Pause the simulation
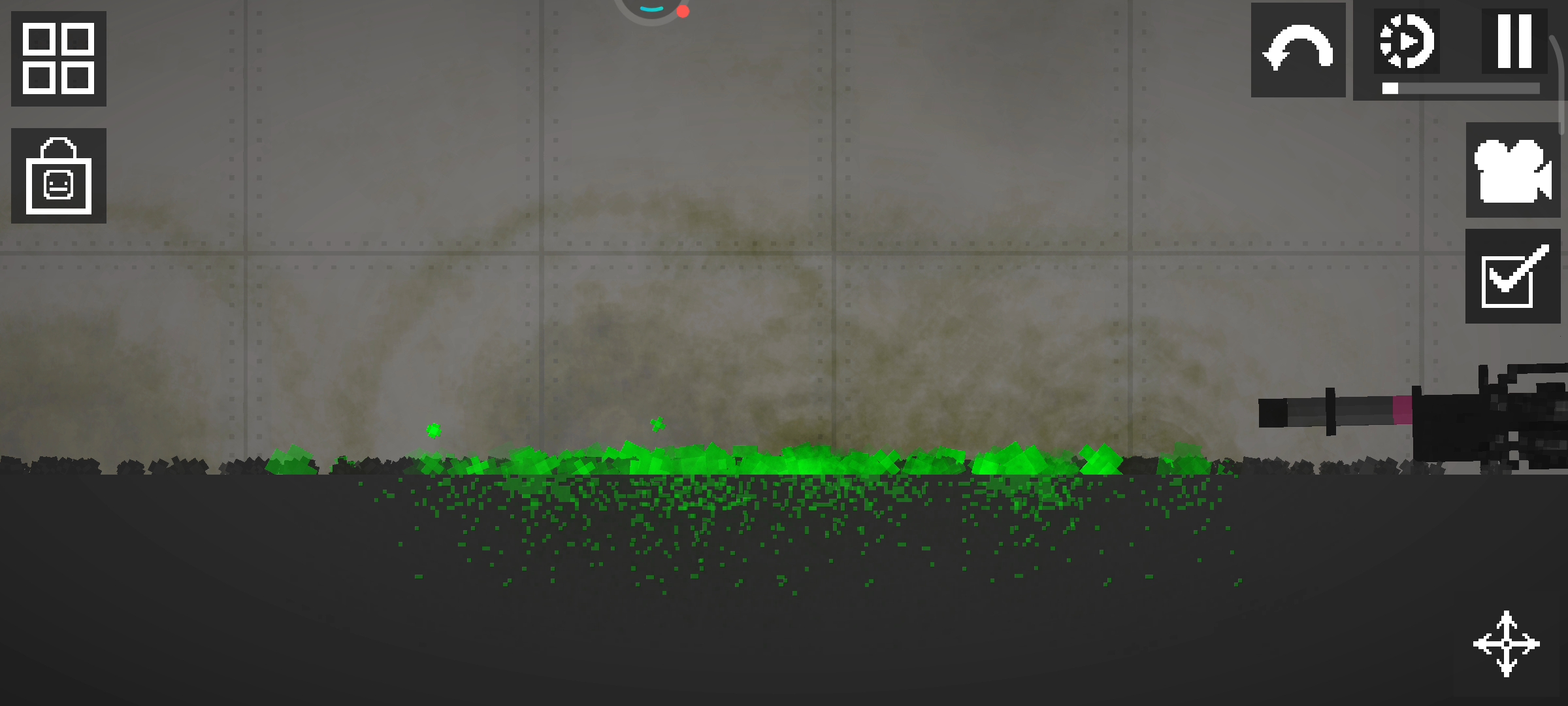This screenshot has width=1568, height=706. coord(1514,41)
